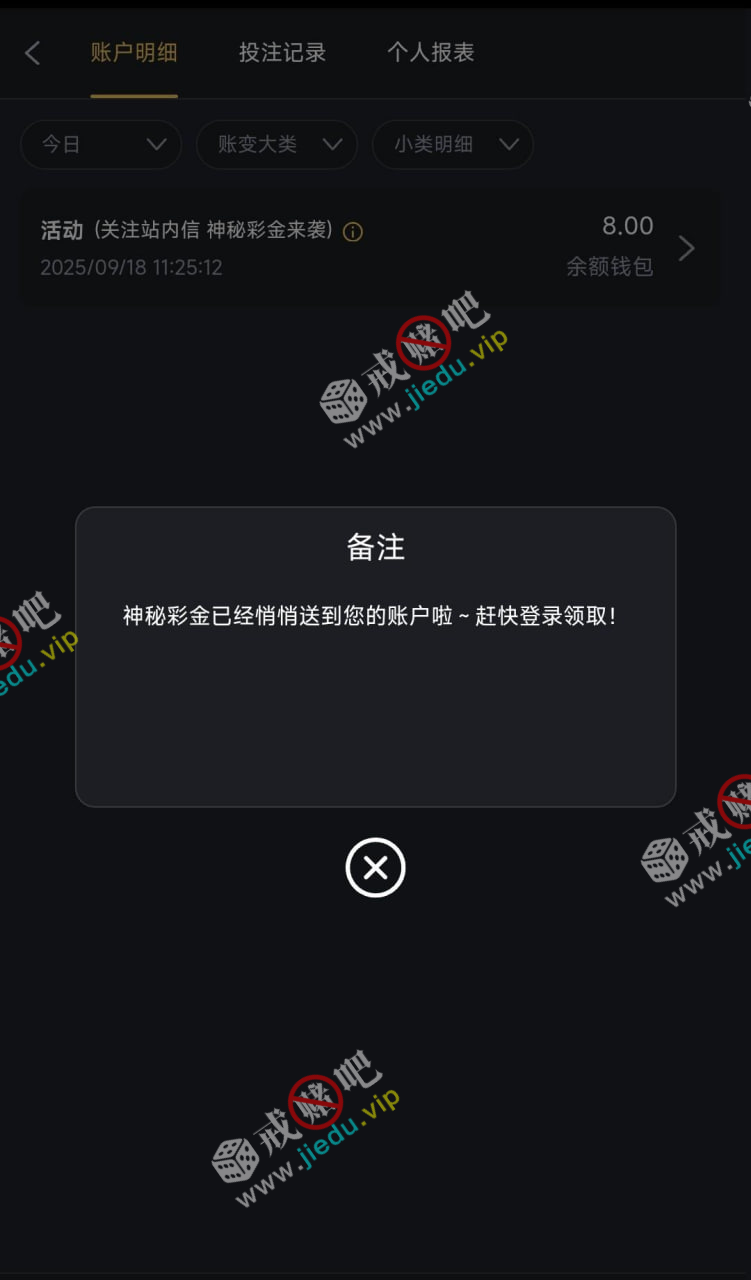Image resolution: width=751 pixels, height=1280 pixels.
Task: Switch to the 个人报表 tab
Action: coord(430,53)
